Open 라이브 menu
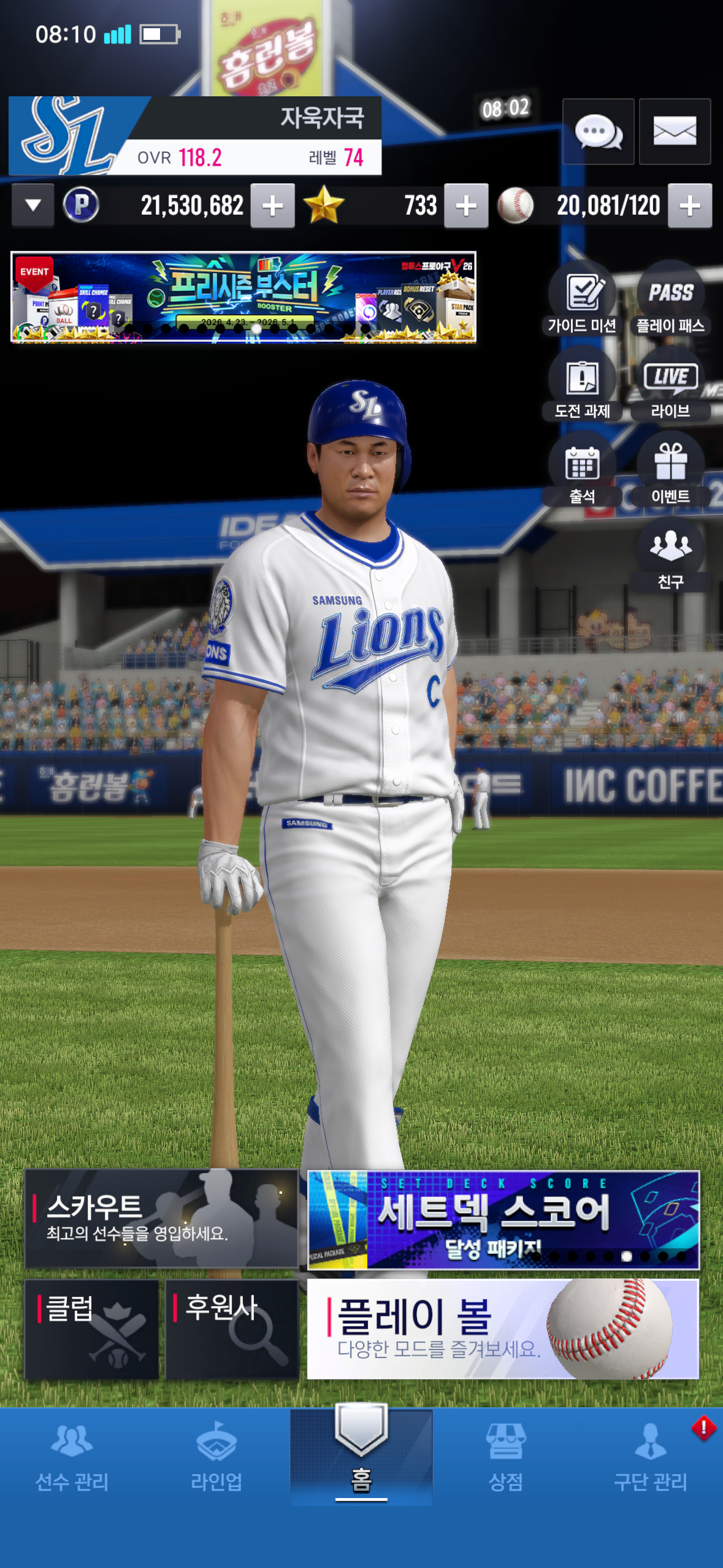Screen dimensions: 723x1568 click(x=670, y=385)
